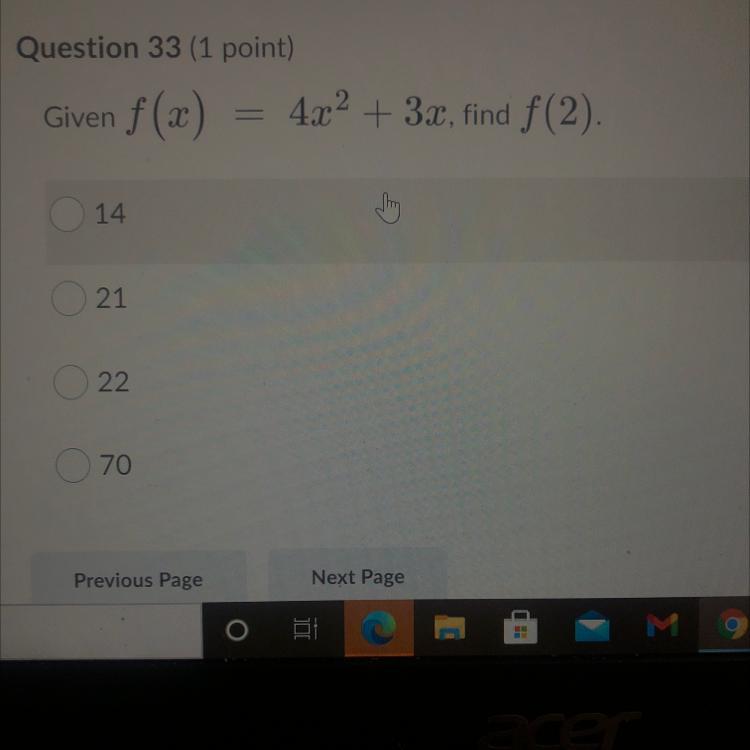Pick 22 as the answer
This screenshot has width=750, height=750.
pyautogui.click(x=71, y=382)
